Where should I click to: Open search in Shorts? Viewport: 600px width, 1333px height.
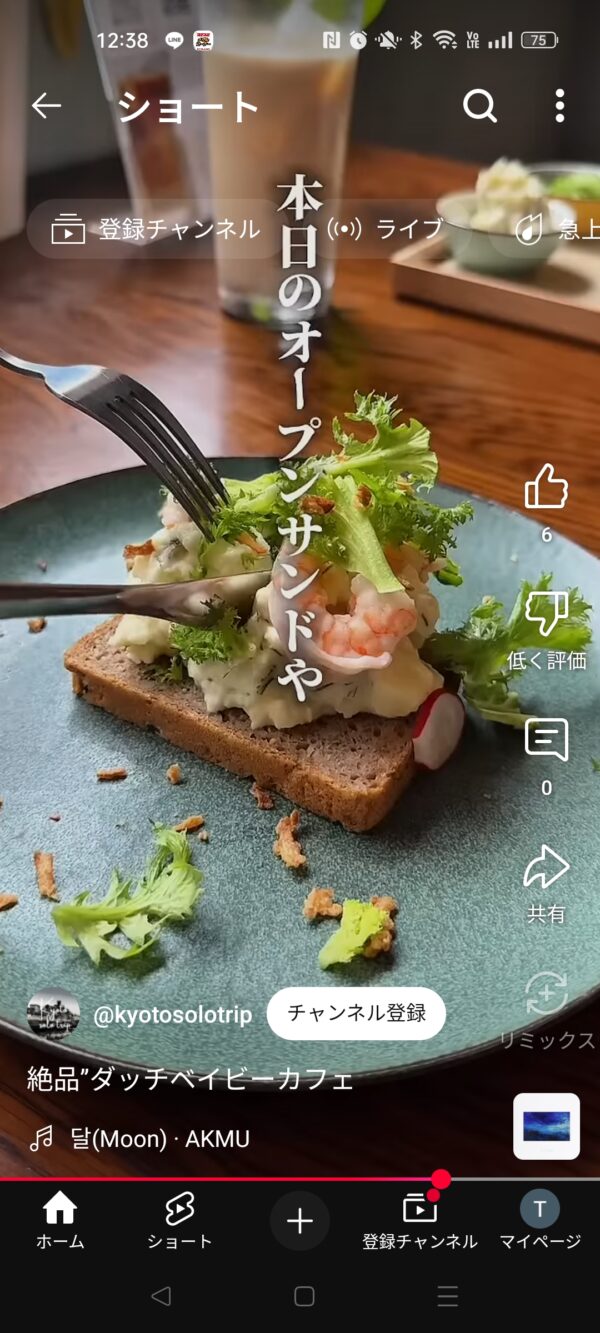coord(480,106)
